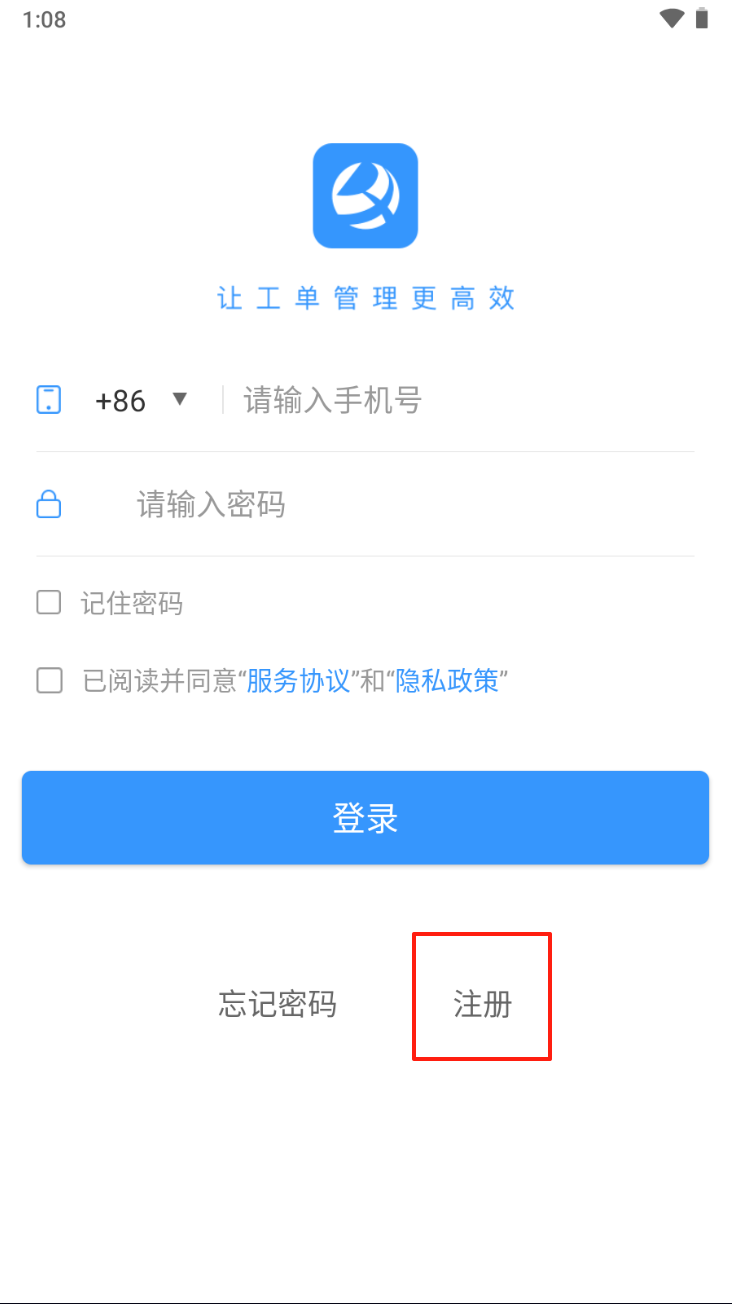The height and width of the screenshot is (1304, 732).
Task: Tap the 登录 button
Action: click(x=365, y=817)
